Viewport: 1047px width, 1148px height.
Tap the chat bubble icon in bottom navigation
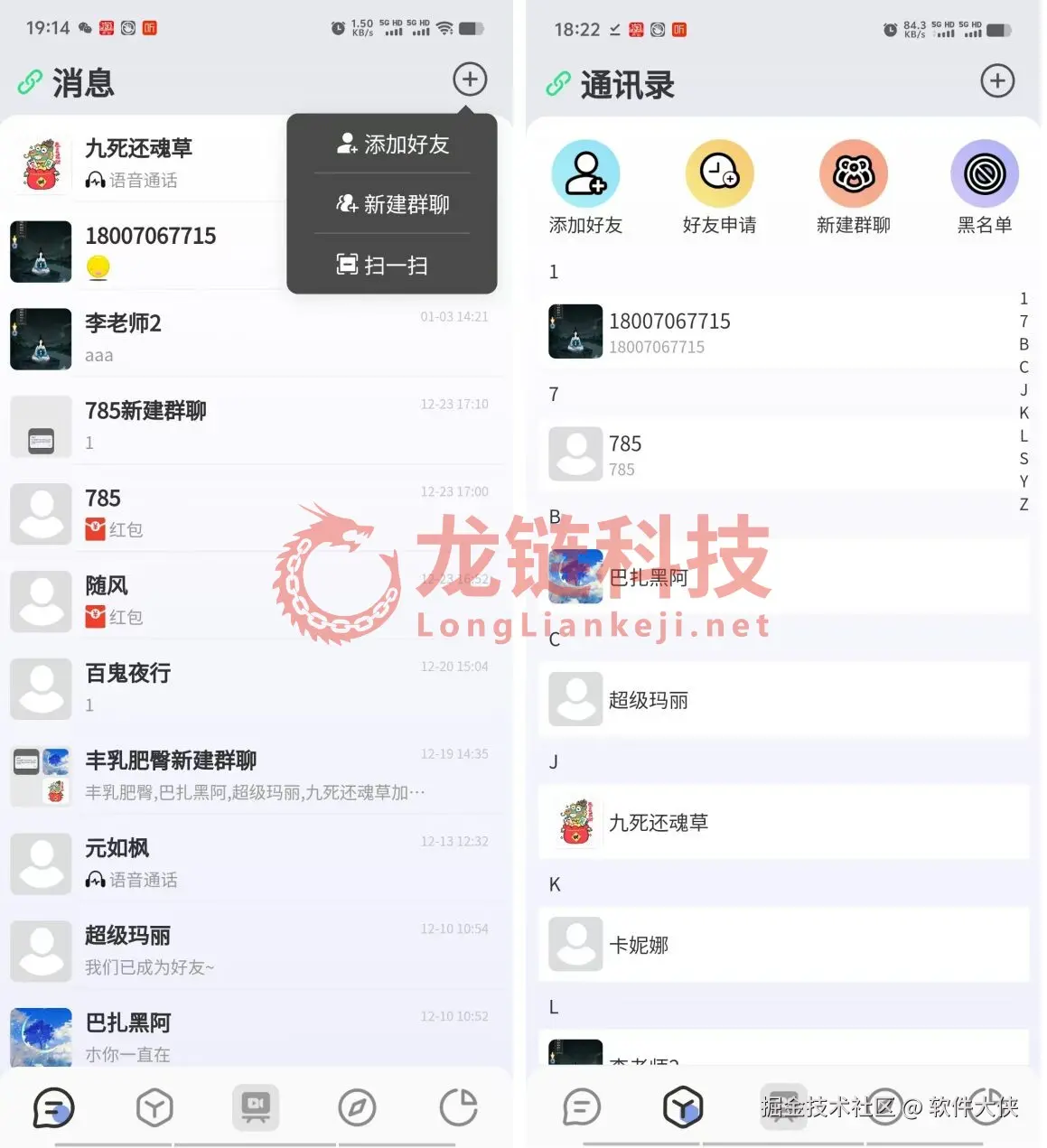point(52,1106)
